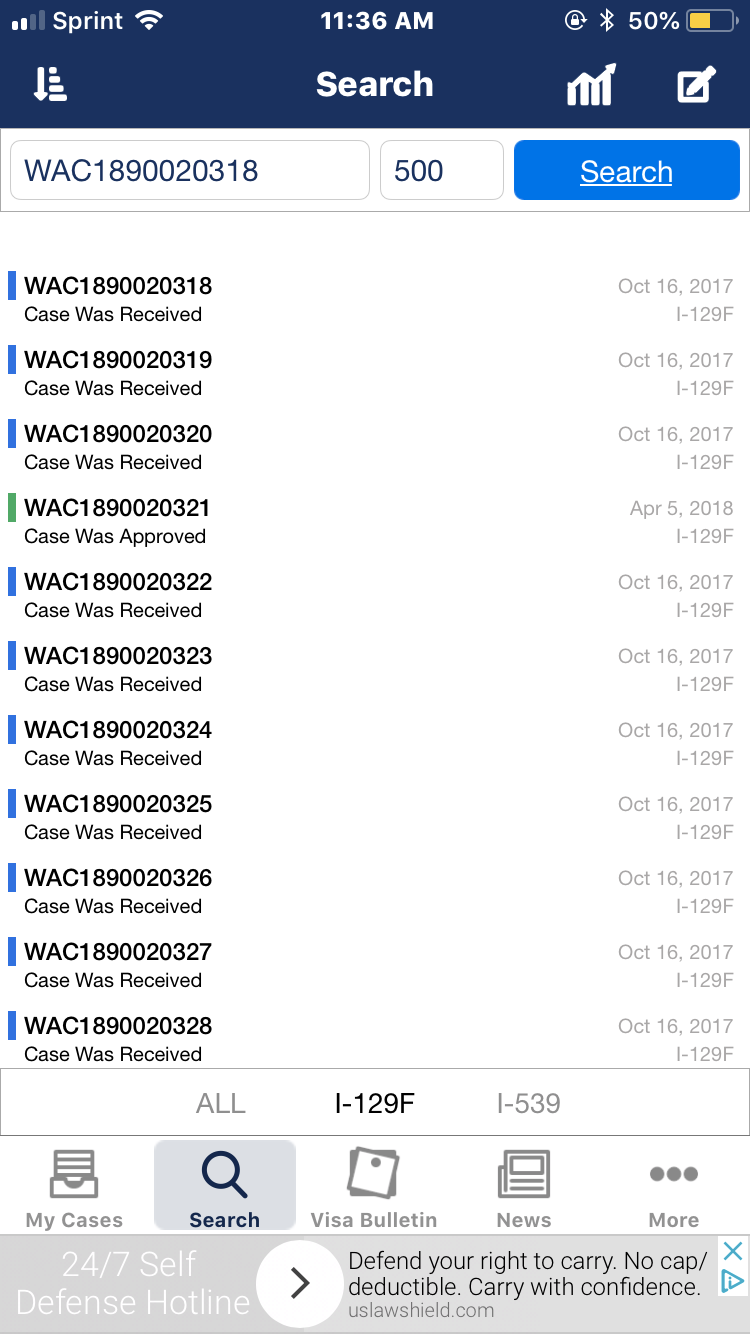
Task: Open the sort order icon
Action: pyautogui.click(x=49, y=85)
